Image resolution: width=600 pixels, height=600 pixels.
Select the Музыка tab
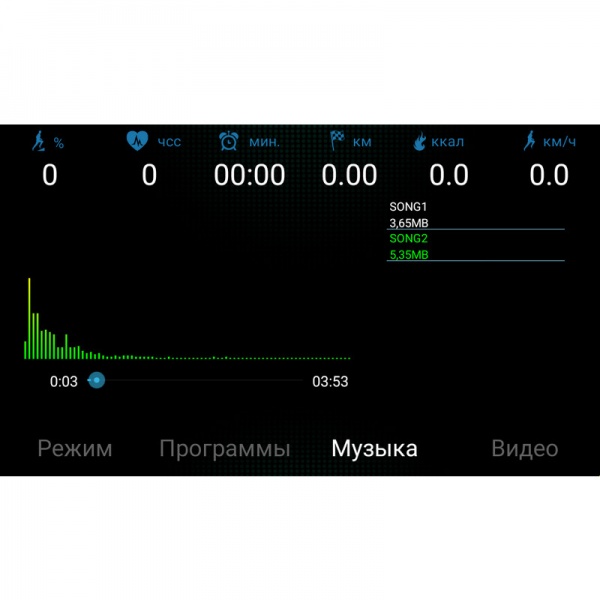(374, 448)
